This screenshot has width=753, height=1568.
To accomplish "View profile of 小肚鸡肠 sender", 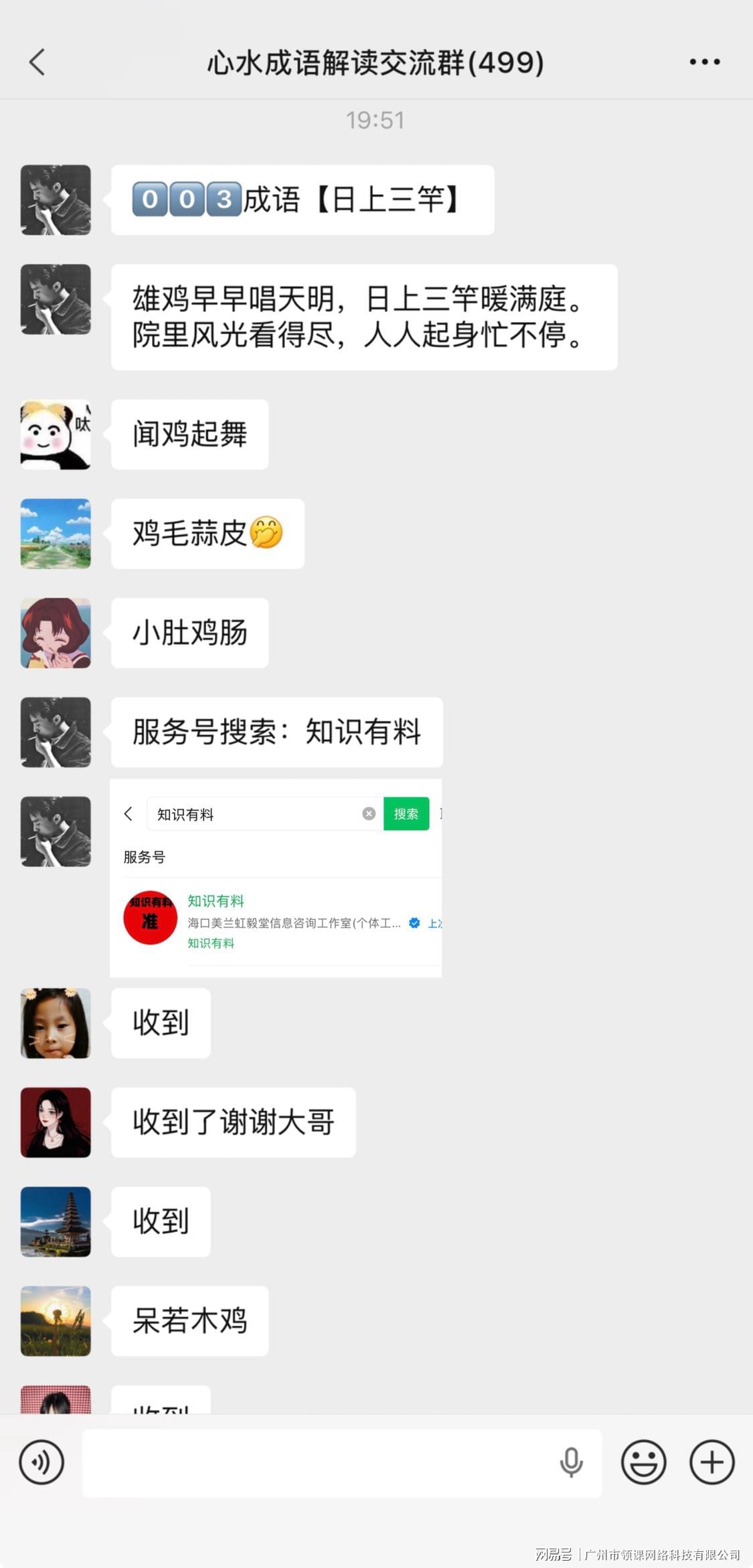I will coord(56,633).
